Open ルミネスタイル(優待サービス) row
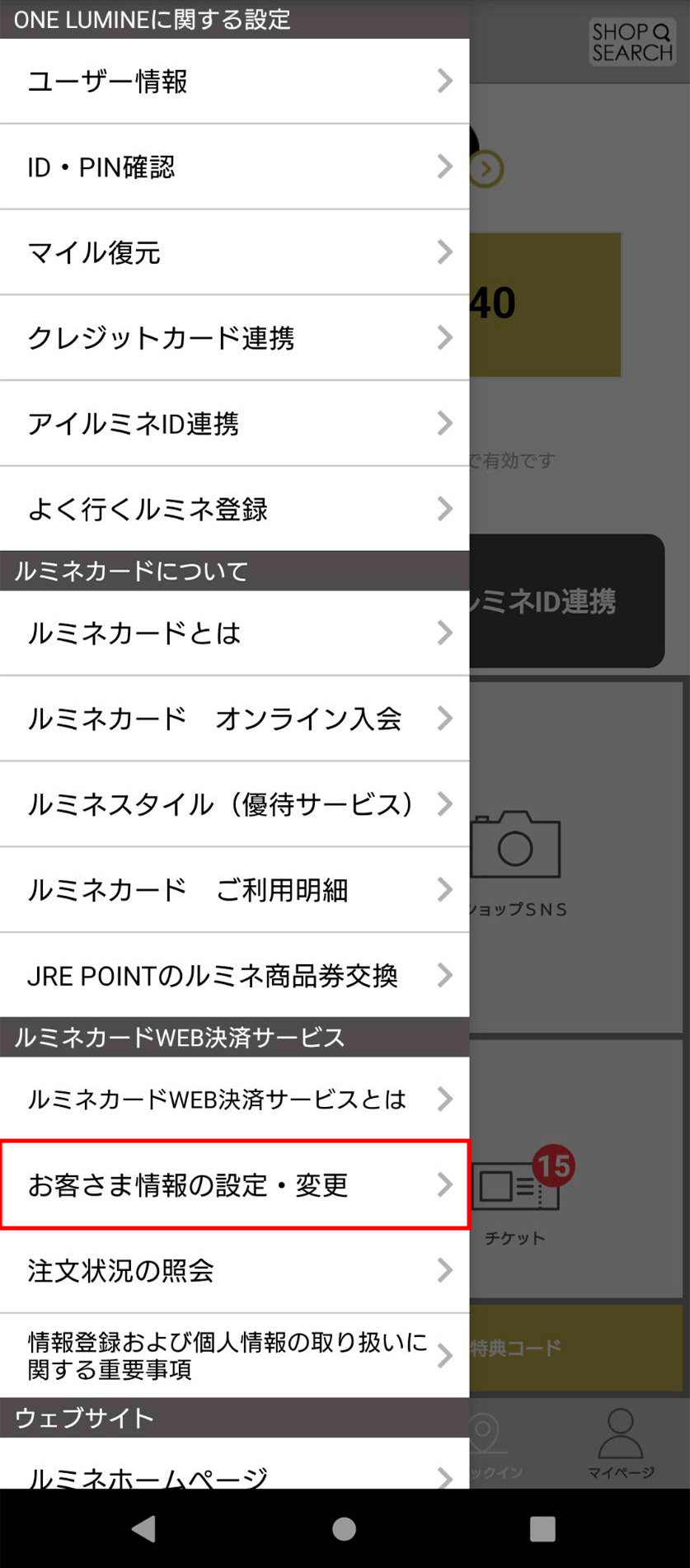 234,804
